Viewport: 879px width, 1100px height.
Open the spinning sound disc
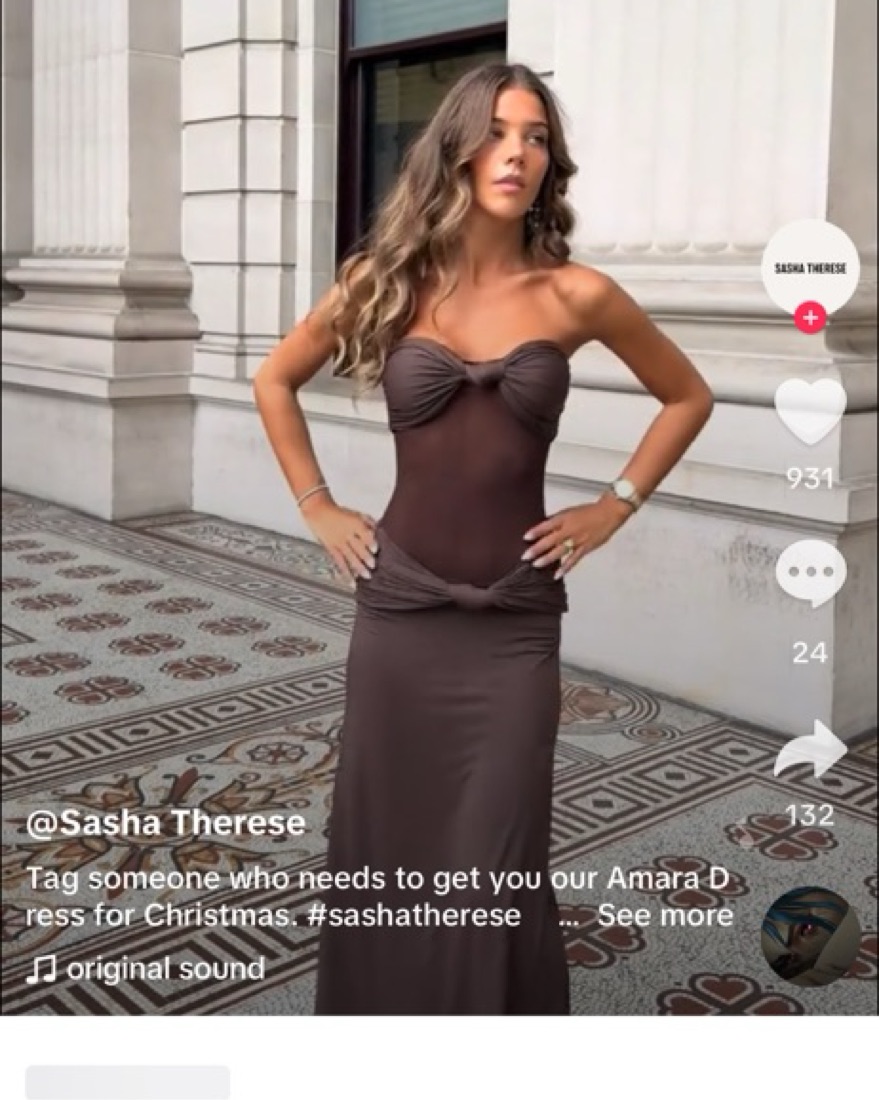(x=810, y=936)
